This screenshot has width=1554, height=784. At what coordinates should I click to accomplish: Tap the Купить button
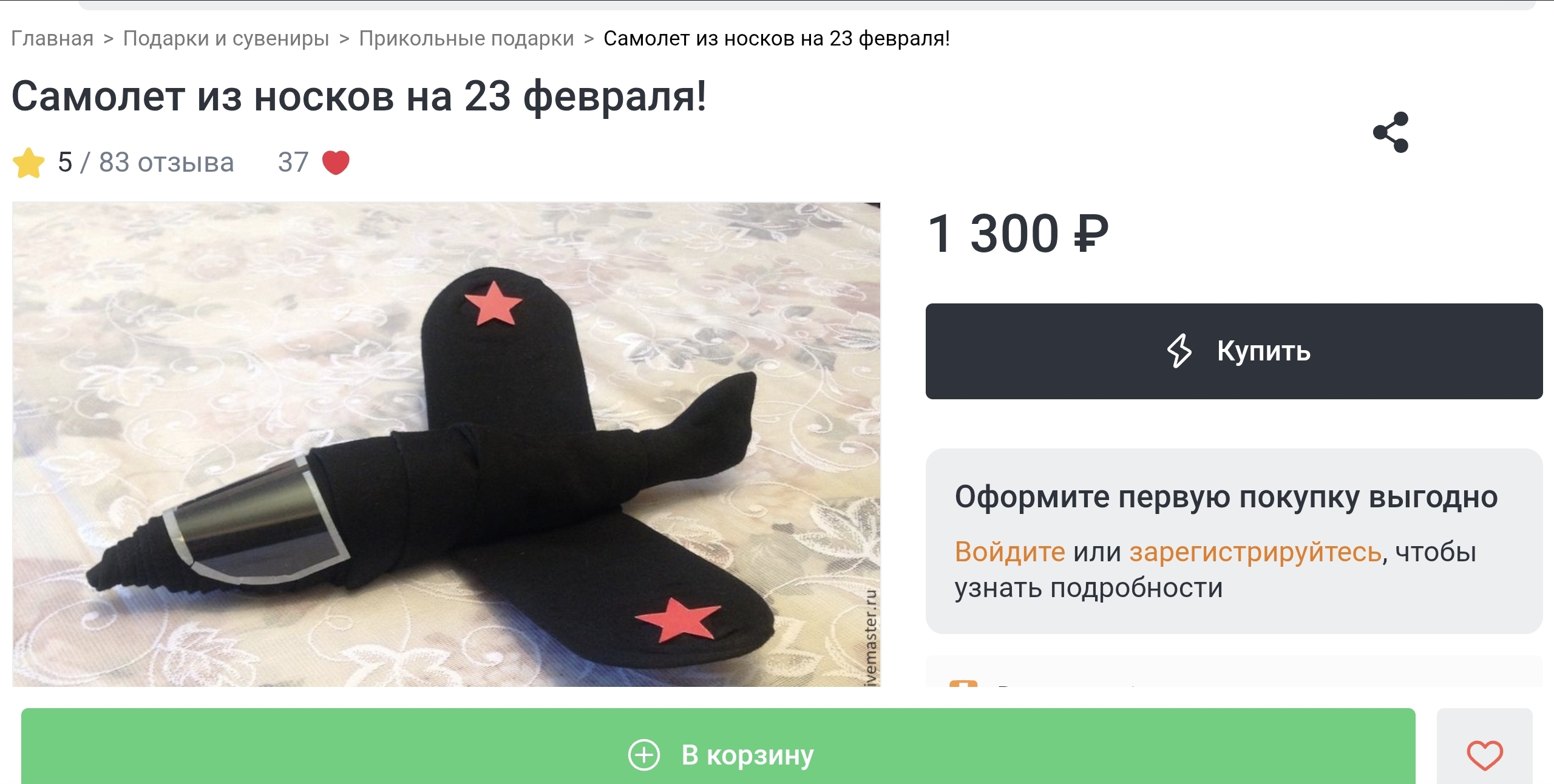click(1233, 351)
